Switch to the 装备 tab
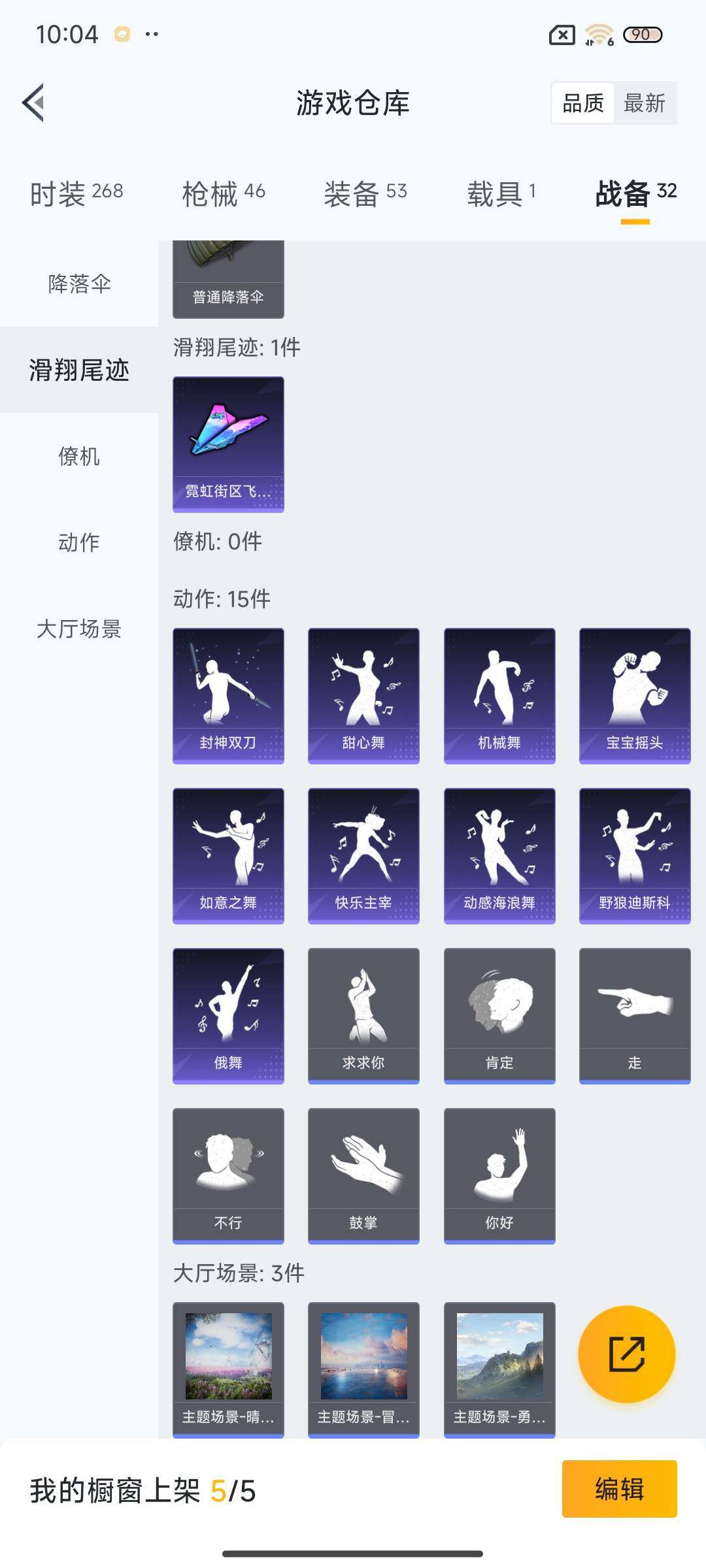The height and width of the screenshot is (1568, 706). pyautogui.click(x=365, y=193)
